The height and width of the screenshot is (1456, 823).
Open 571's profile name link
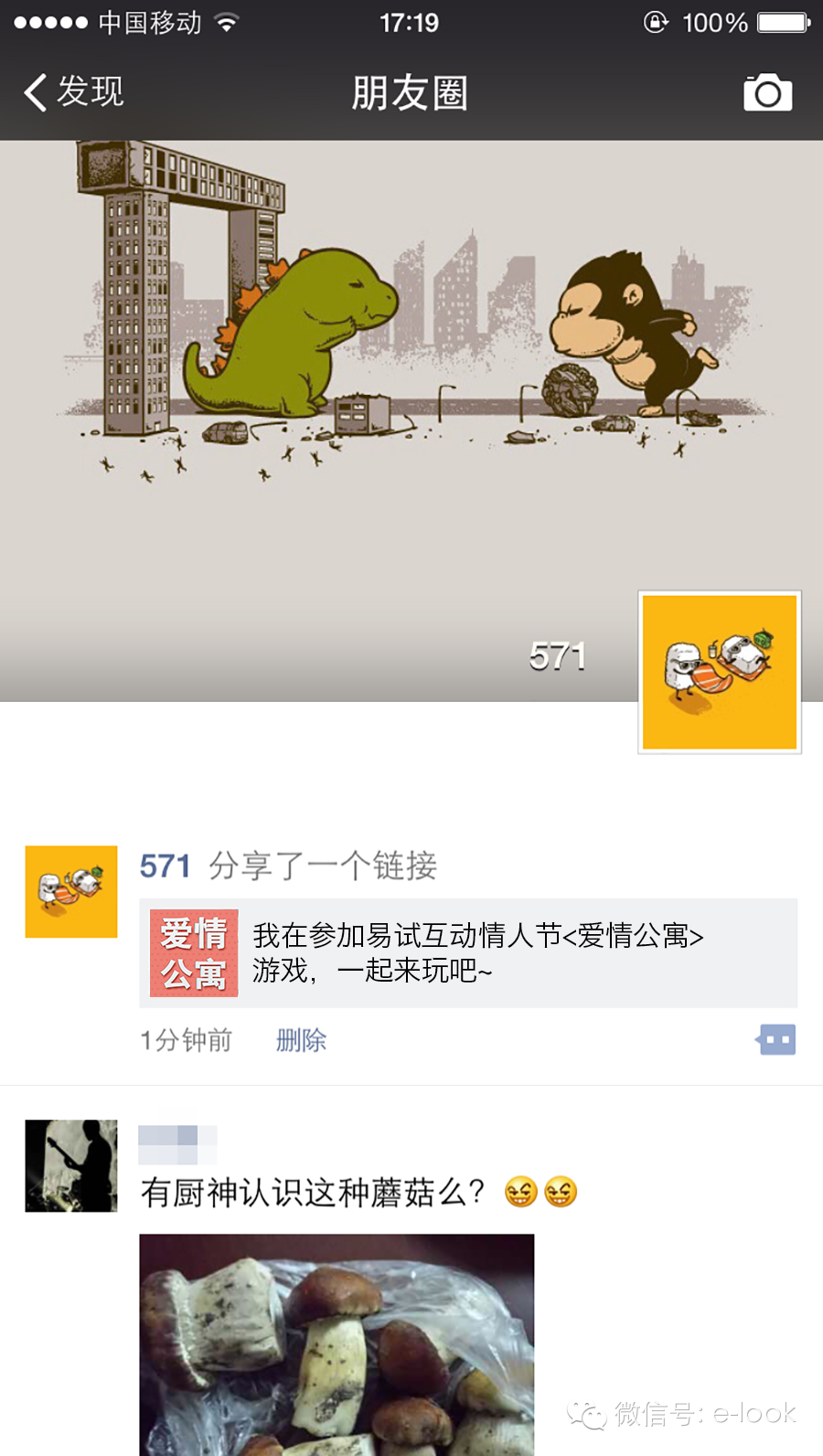tap(165, 866)
